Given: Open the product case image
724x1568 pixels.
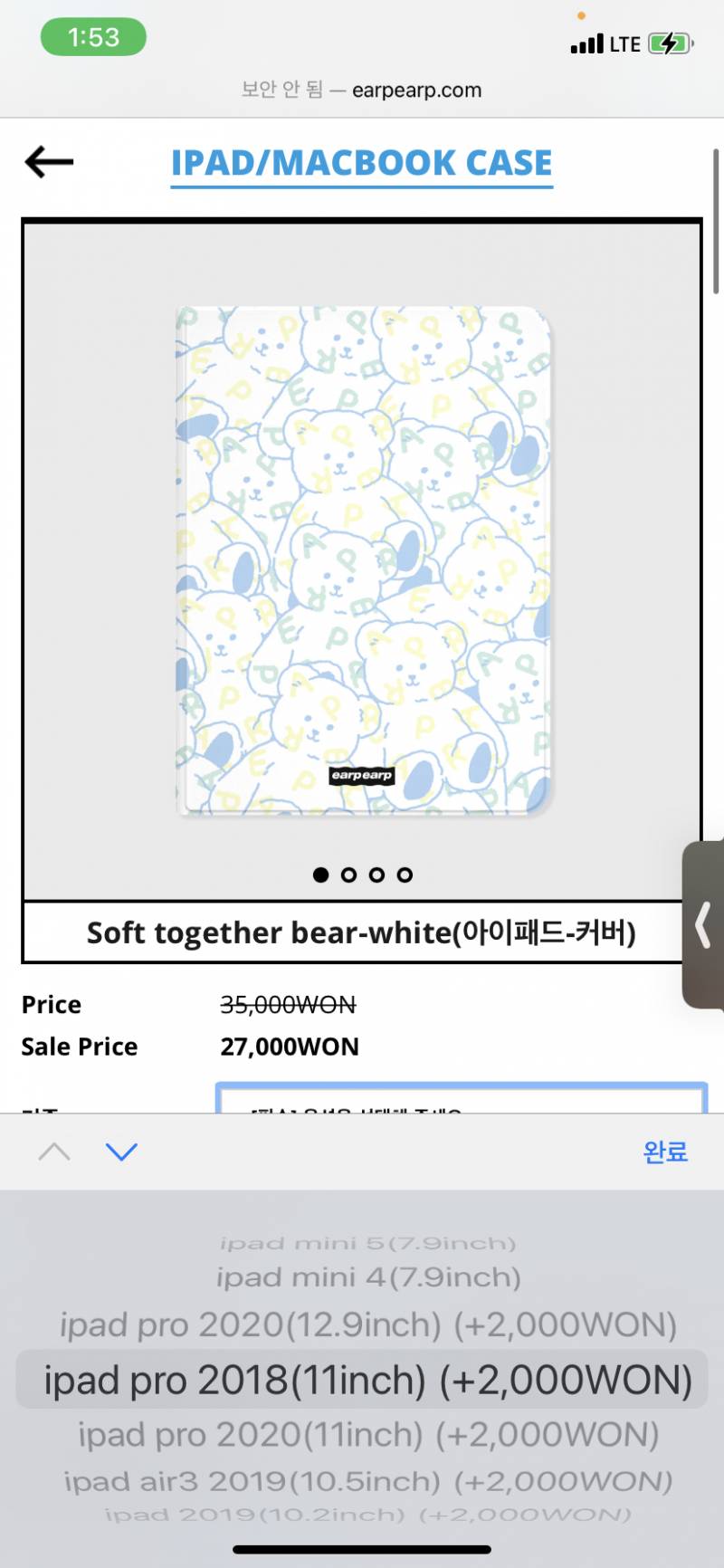Looking at the screenshot, I should (x=362, y=561).
